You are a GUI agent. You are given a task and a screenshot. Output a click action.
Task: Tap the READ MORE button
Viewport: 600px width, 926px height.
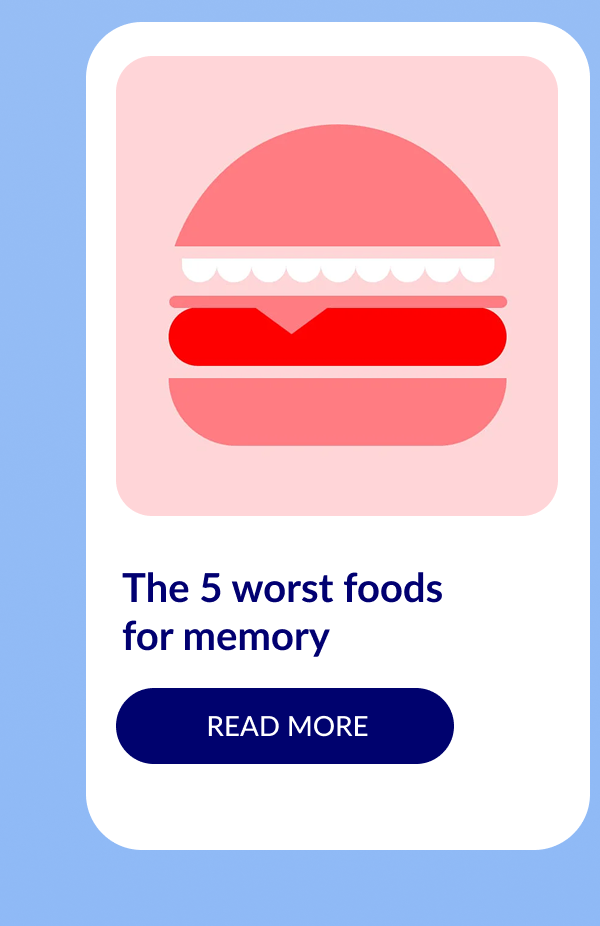point(285,726)
